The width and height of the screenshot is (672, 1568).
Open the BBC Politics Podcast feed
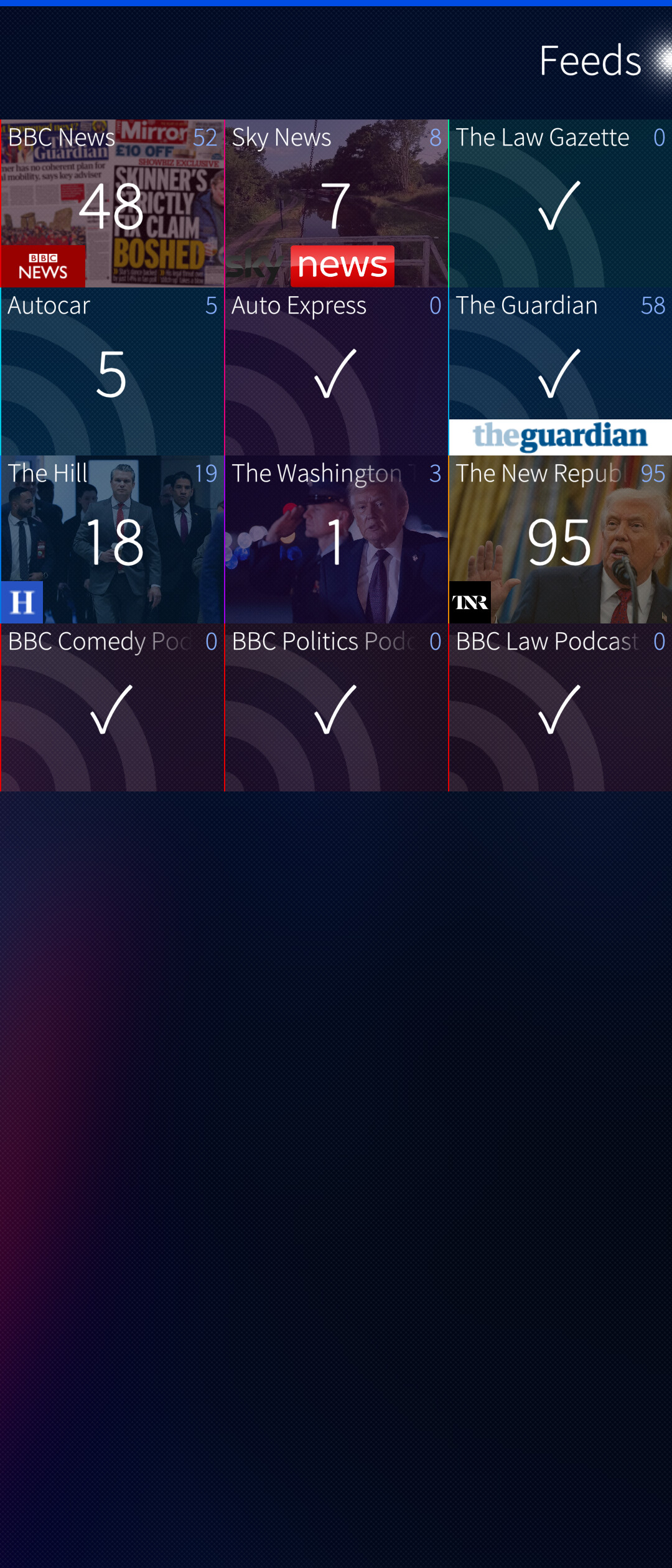coord(336,707)
